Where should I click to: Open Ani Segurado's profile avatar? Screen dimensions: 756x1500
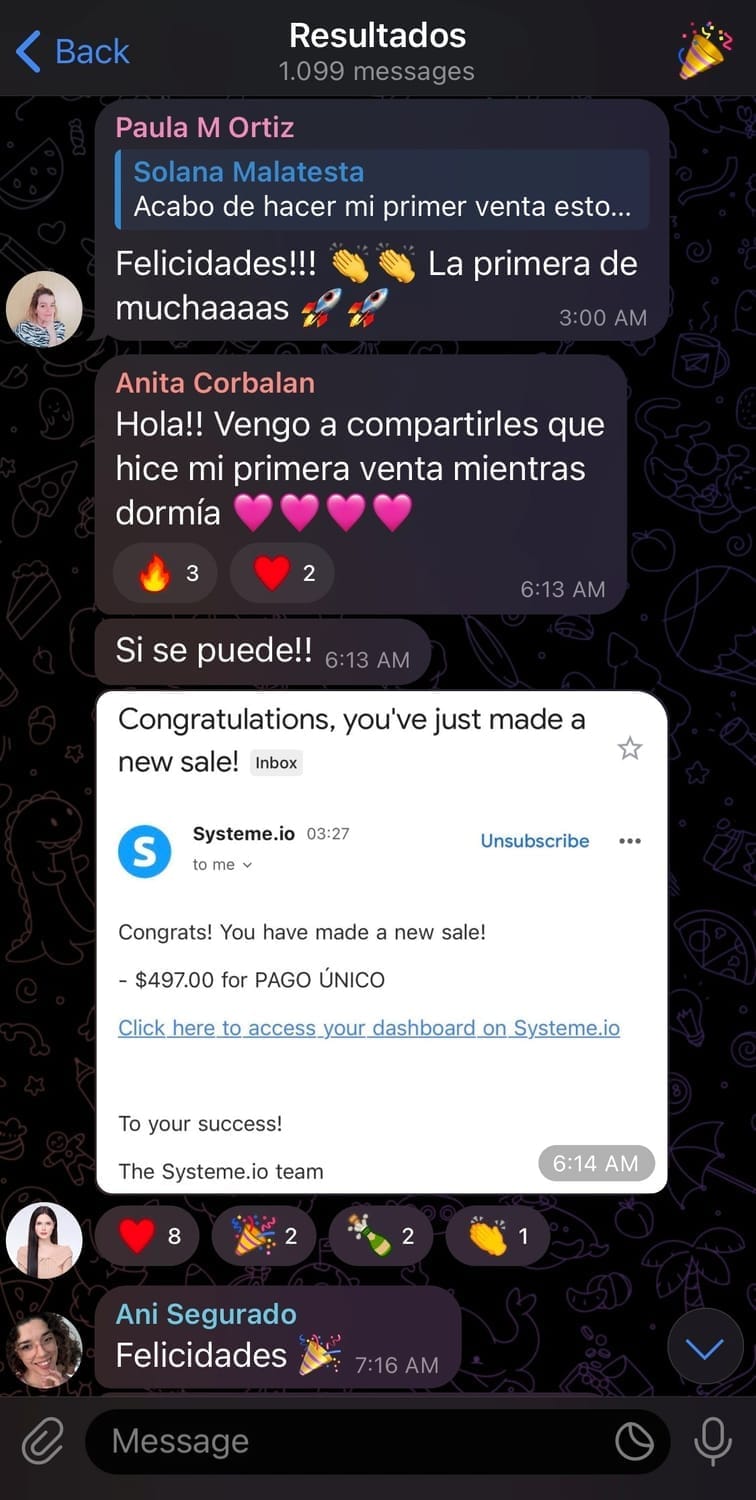coord(44,1350)
